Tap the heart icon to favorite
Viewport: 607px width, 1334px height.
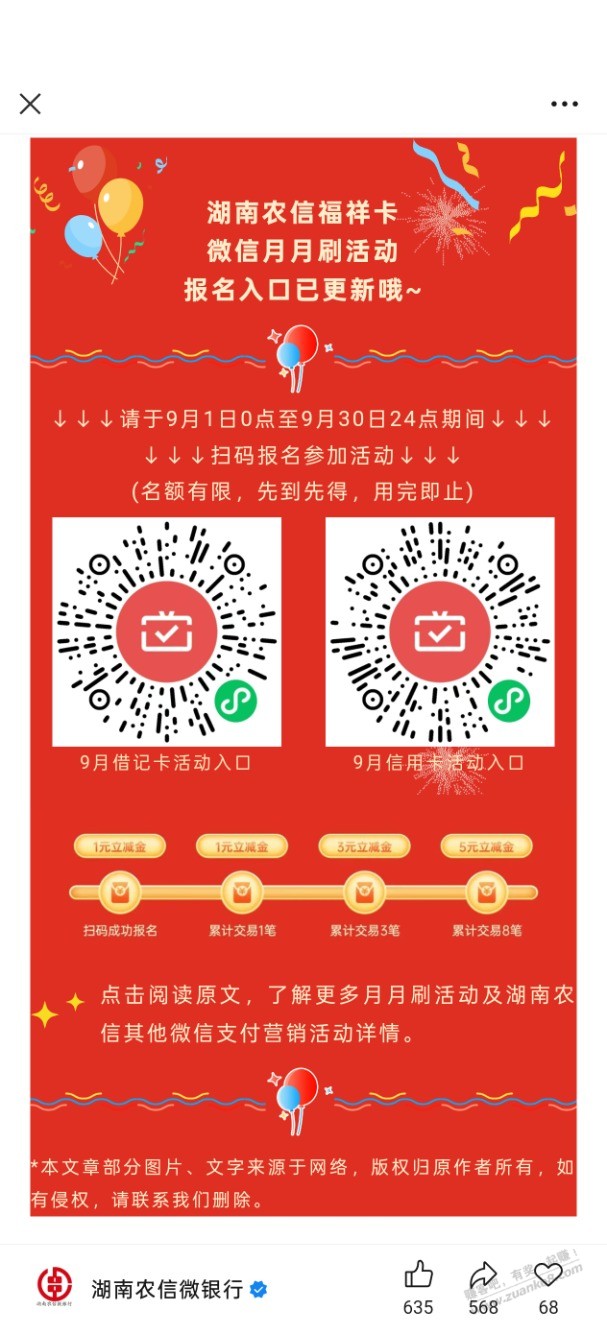click(x=548, y=1275)
